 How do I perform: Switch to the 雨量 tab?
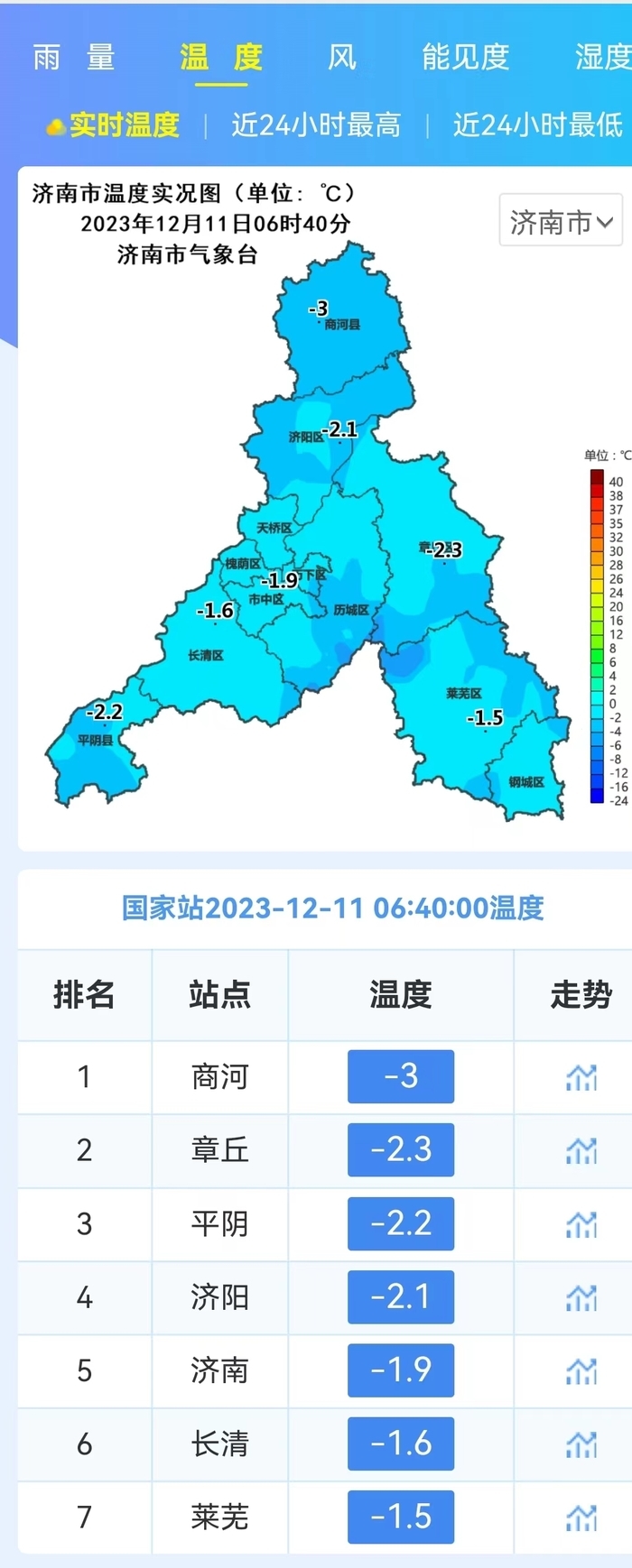click(x=74, y=57)
